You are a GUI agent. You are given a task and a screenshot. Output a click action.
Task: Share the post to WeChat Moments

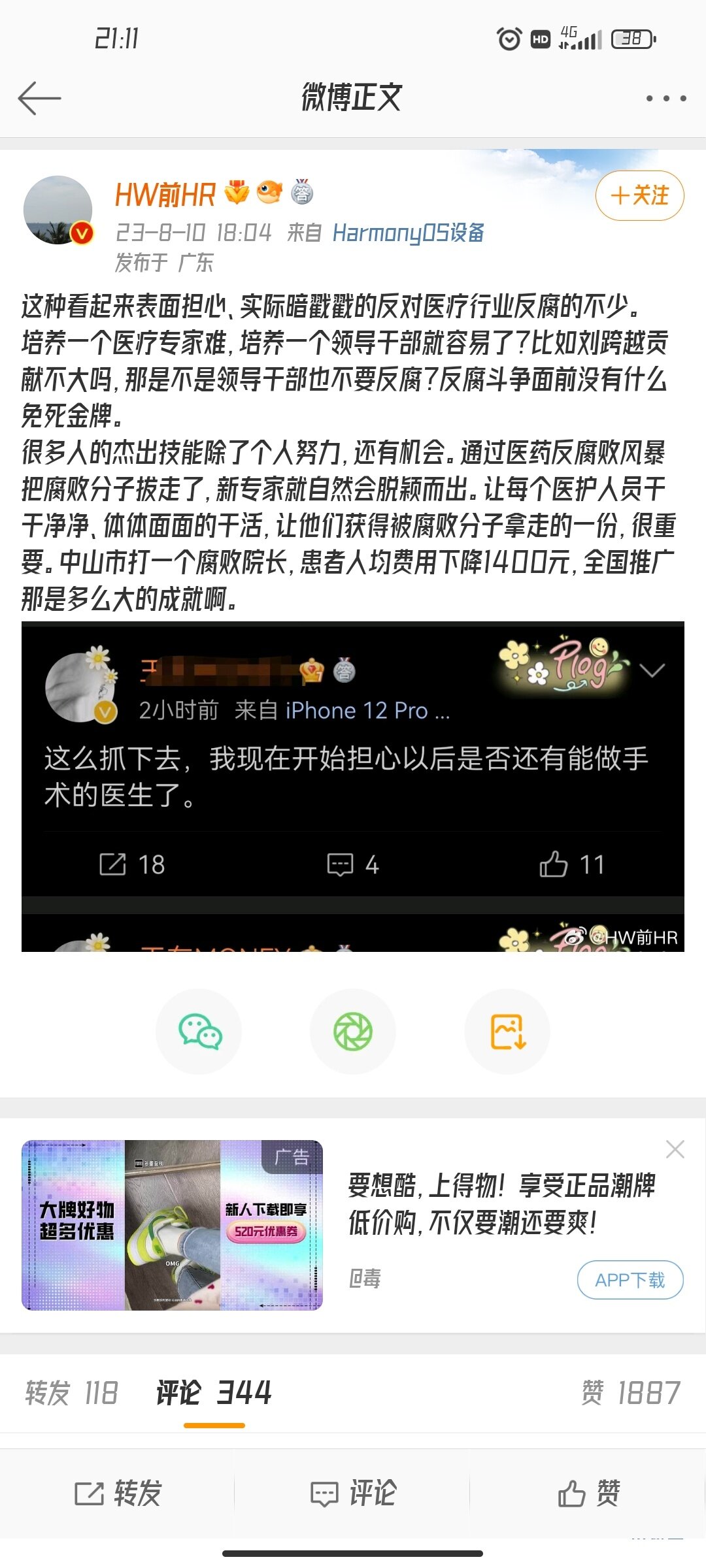(353, 1032)
